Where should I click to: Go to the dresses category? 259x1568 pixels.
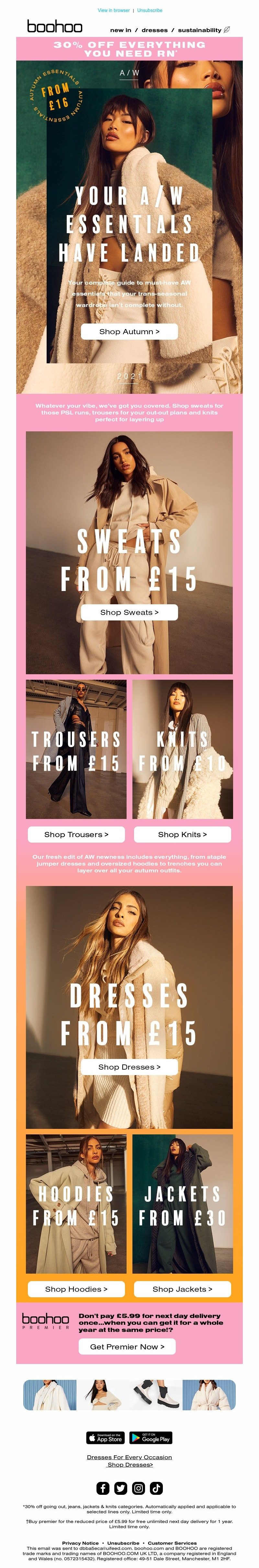154,30
